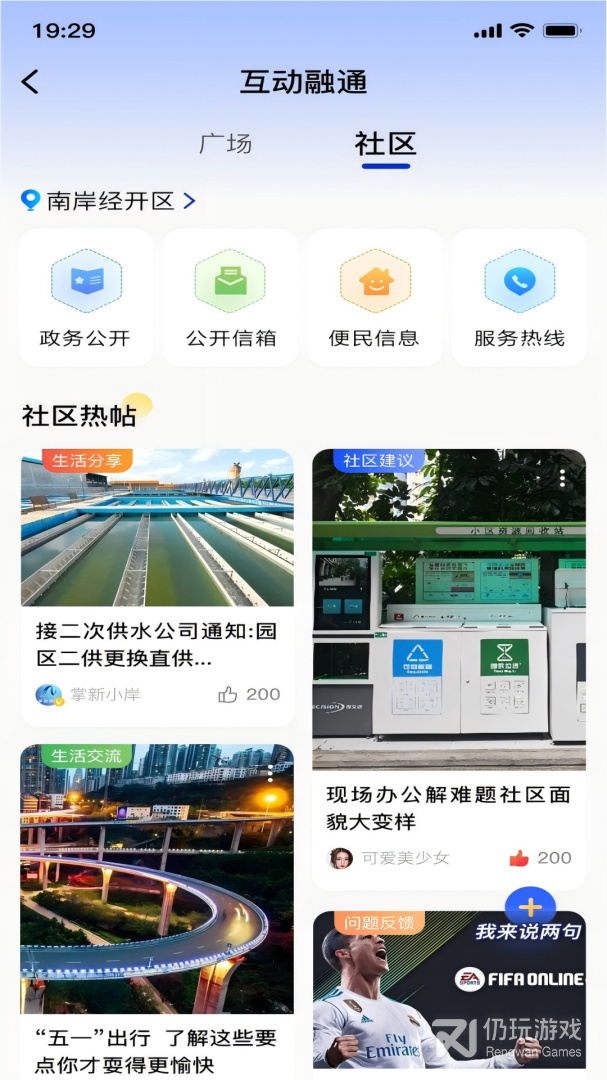Change location from 南岸经开区
The width and height of the screenshot is (607, 1080).
point(110,201)
